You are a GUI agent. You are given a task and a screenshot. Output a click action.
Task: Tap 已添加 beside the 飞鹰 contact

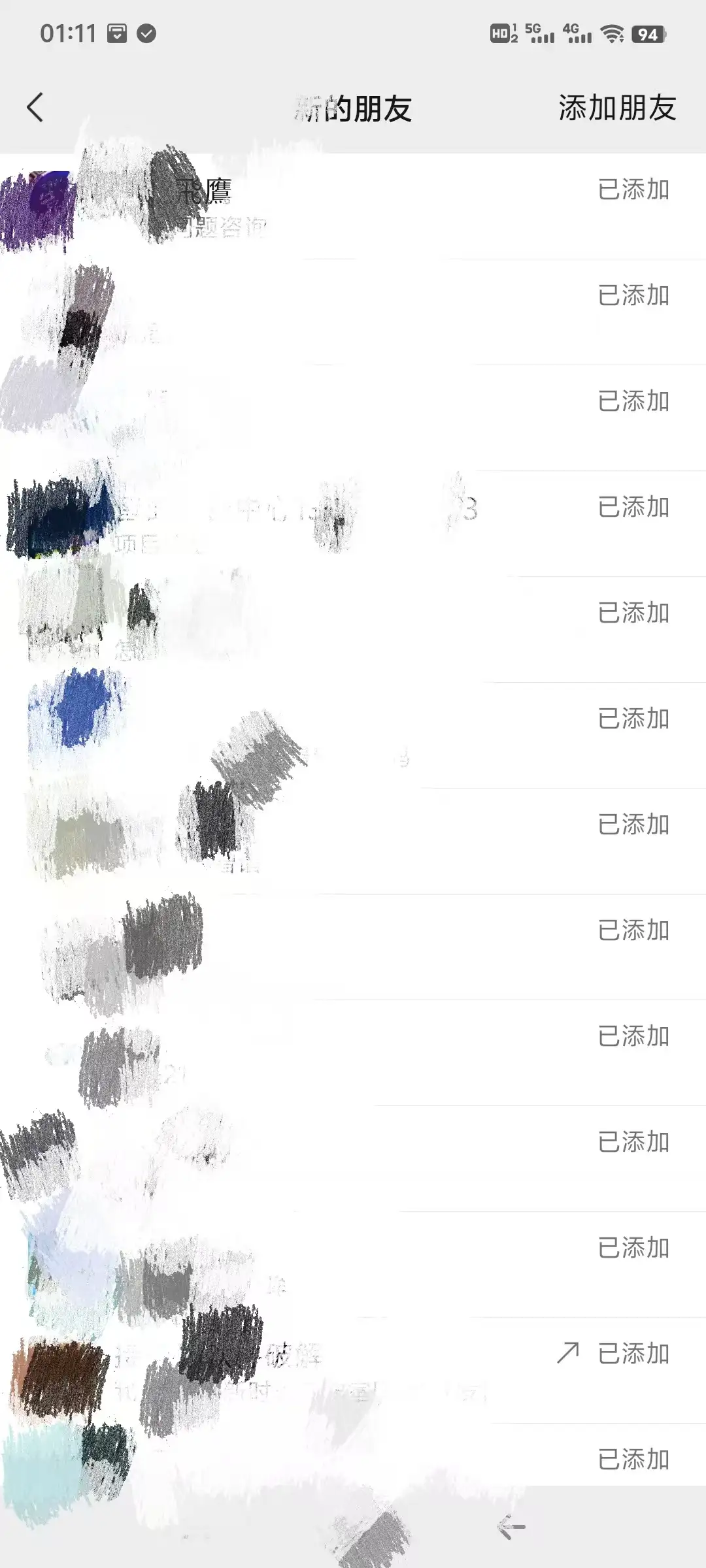click(x=633, y=191)
